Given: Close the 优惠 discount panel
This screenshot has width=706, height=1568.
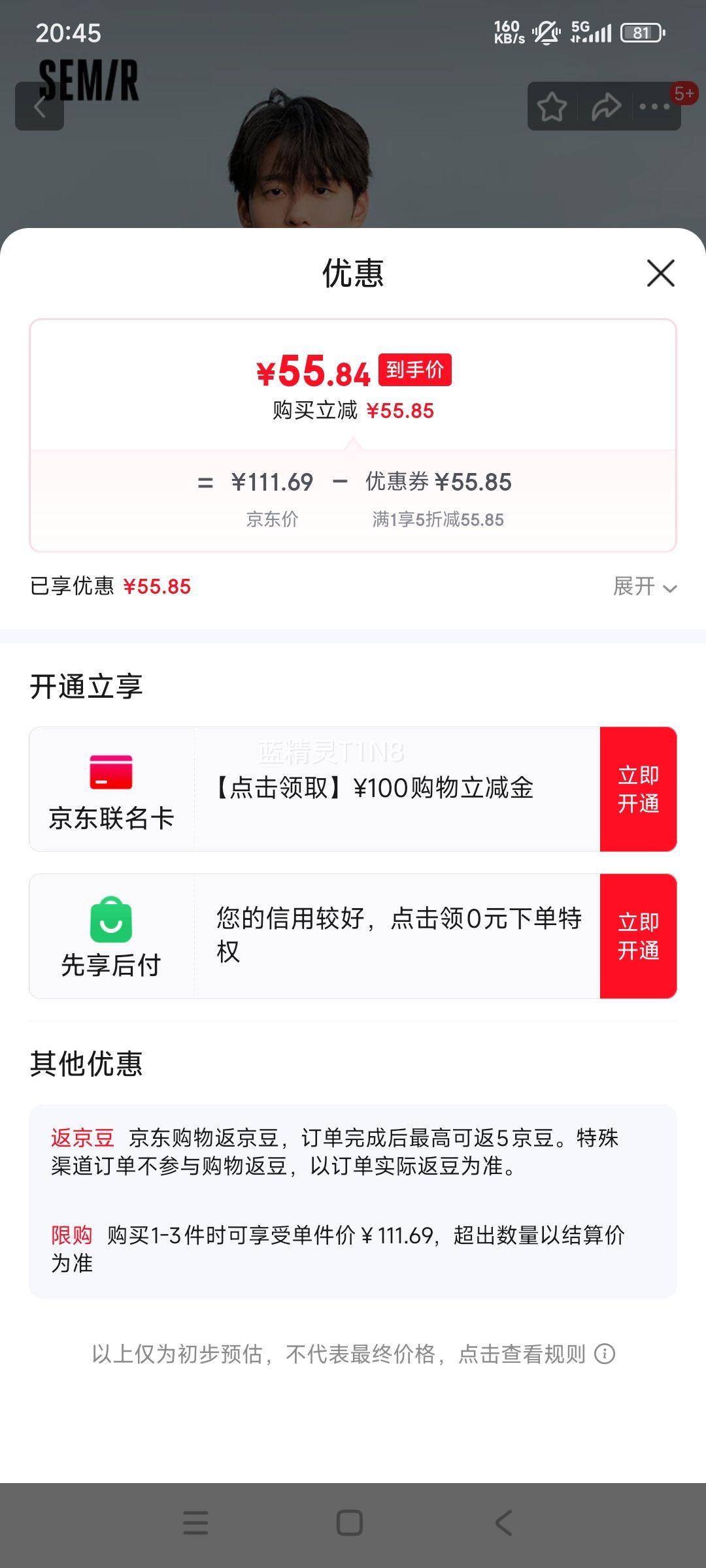Looking at the screenshot, I should (660, 273).
